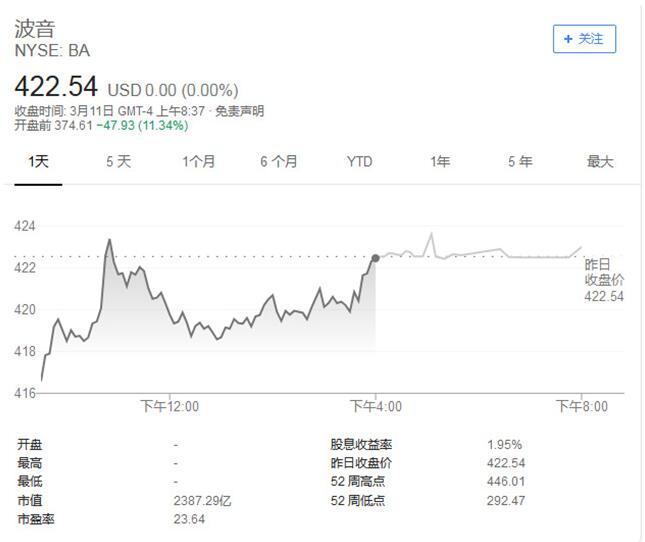
Task: Show the 1个月 chart range
Action: (x=198, y=161)
